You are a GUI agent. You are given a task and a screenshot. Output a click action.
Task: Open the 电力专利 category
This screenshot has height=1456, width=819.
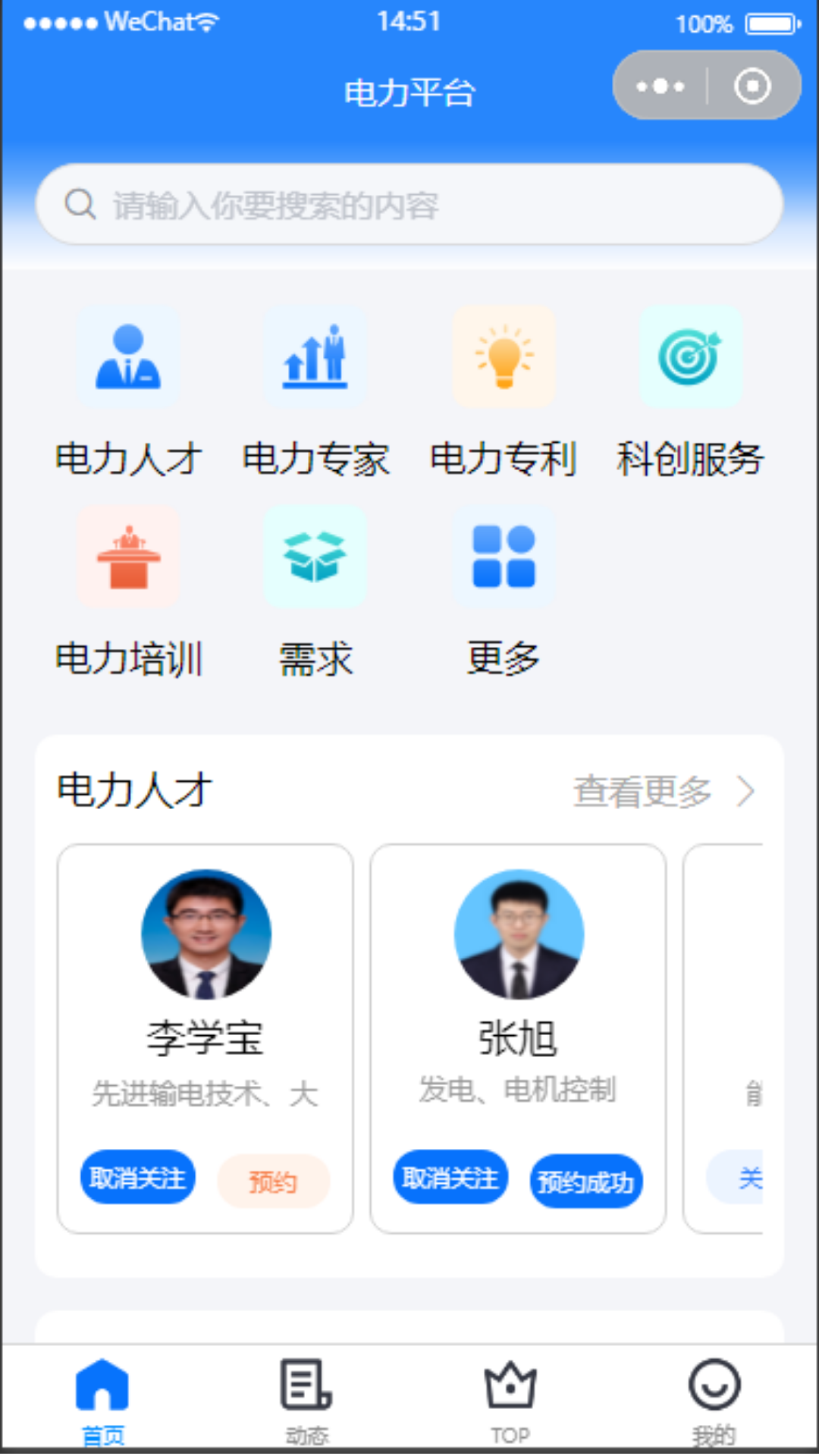504,358
